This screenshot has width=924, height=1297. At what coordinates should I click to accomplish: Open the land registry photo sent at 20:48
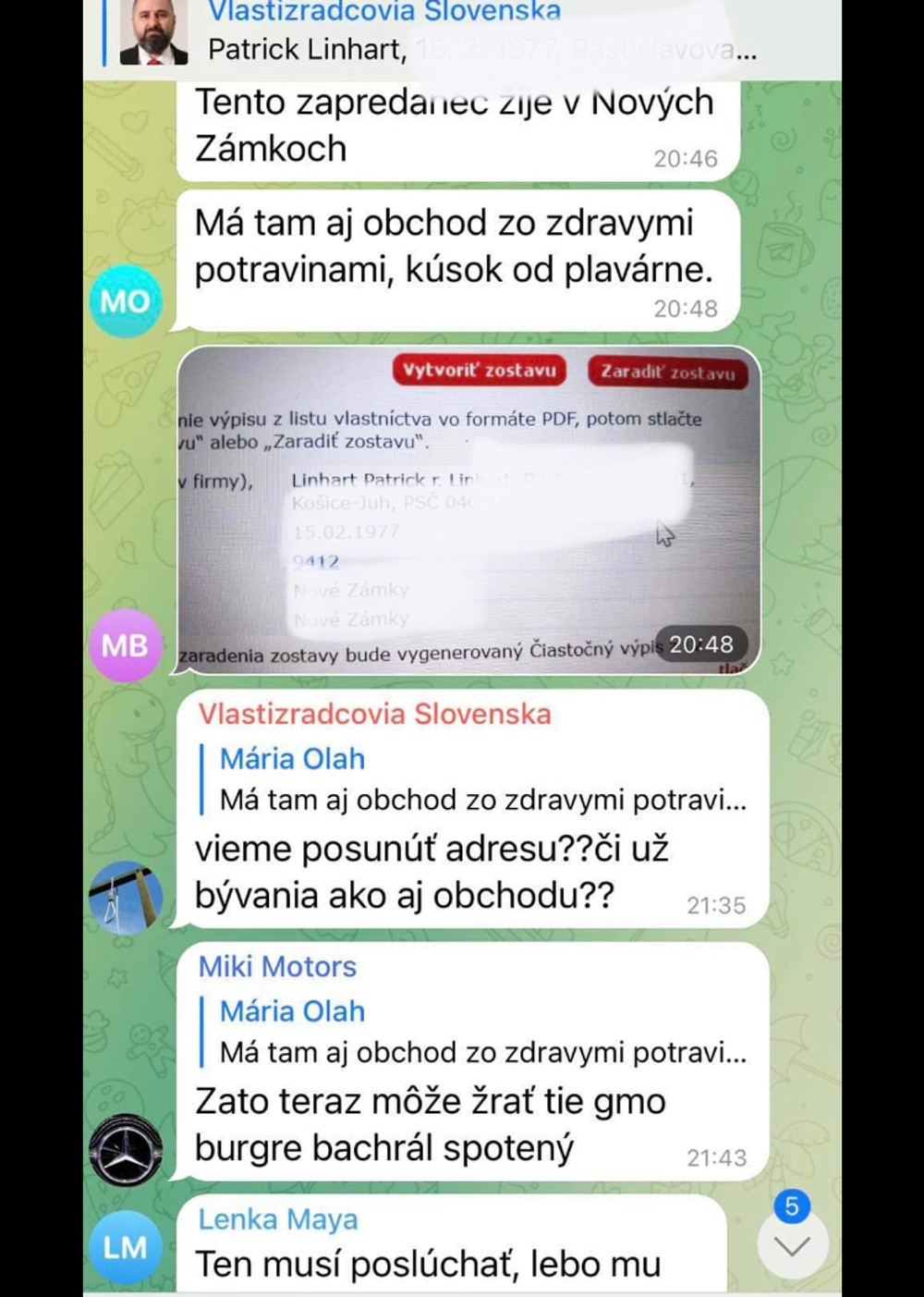point(468,510)
